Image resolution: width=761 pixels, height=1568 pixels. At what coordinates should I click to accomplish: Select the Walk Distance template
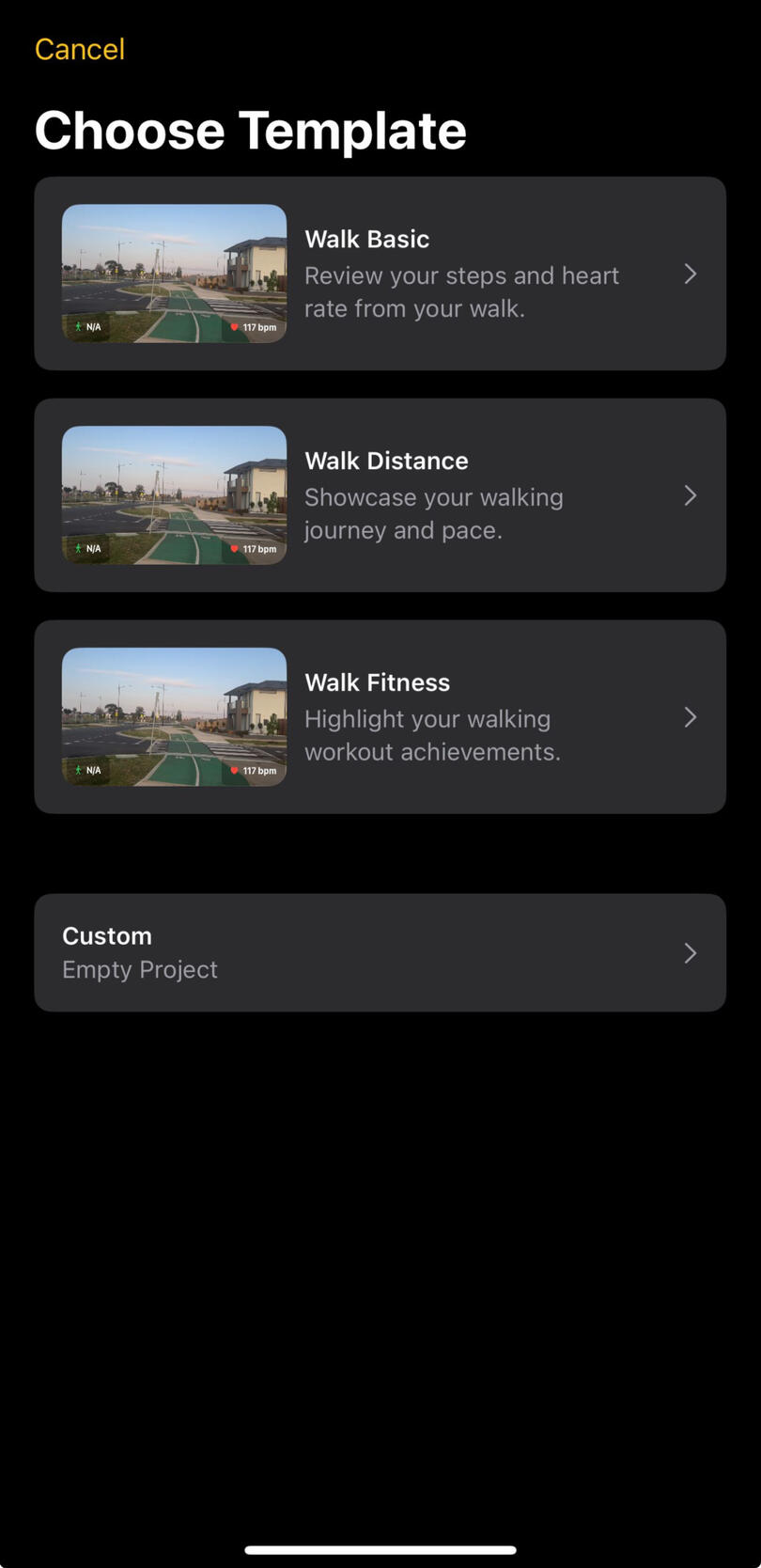[380, 495]
